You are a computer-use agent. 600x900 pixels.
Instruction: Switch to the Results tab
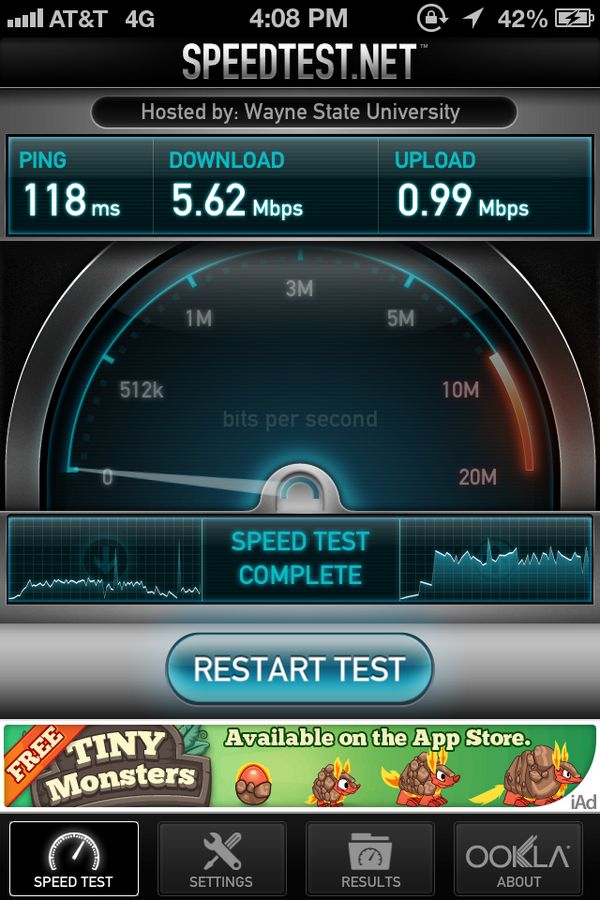(370, 858)
